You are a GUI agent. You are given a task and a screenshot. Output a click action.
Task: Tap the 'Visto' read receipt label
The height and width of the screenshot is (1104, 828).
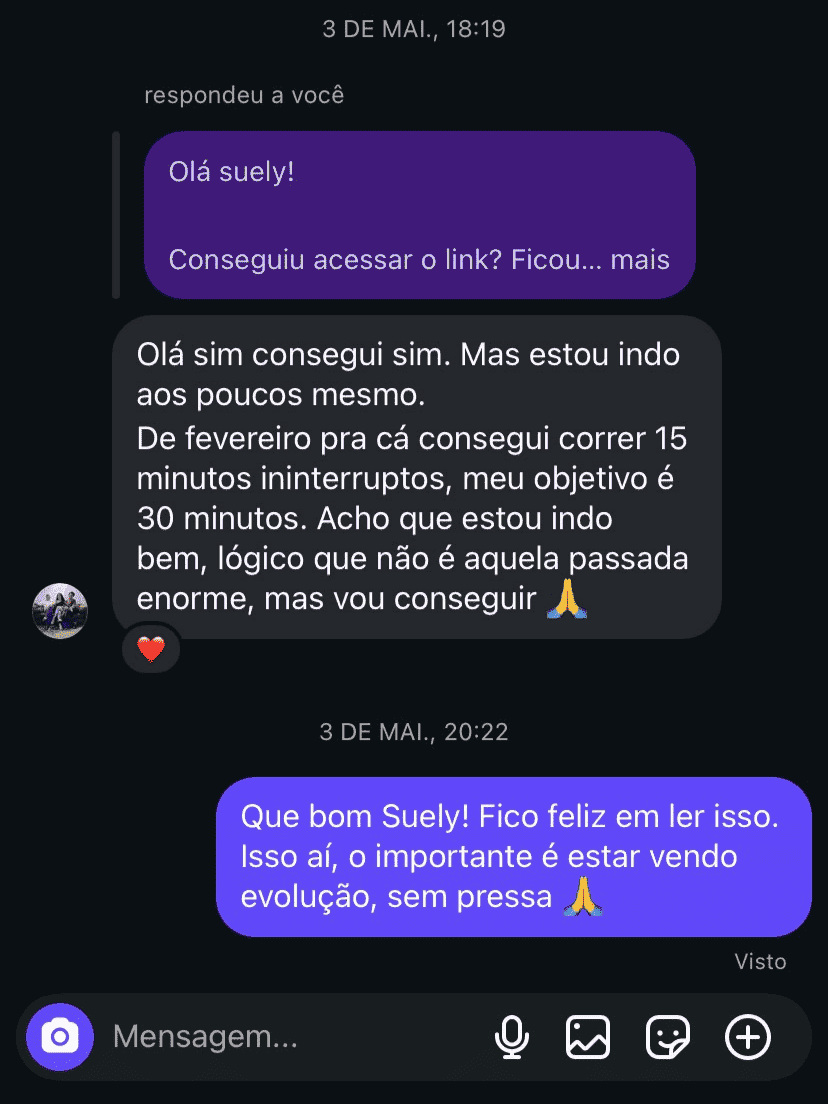pyautogui.click(x=760, y=962)
